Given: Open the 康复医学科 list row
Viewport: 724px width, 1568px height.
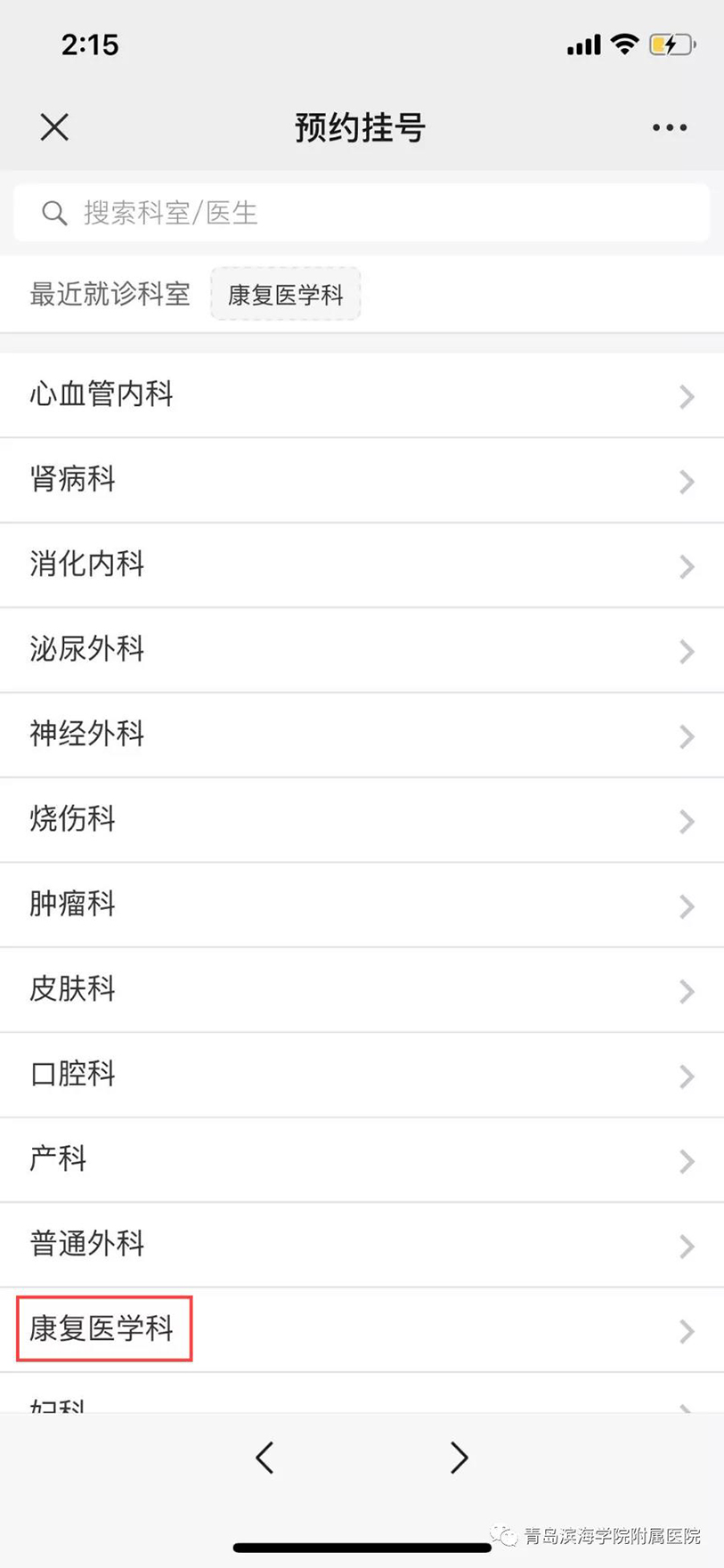Looking at the screenshot, I should pyautogui.click(x=362, y=1330).
